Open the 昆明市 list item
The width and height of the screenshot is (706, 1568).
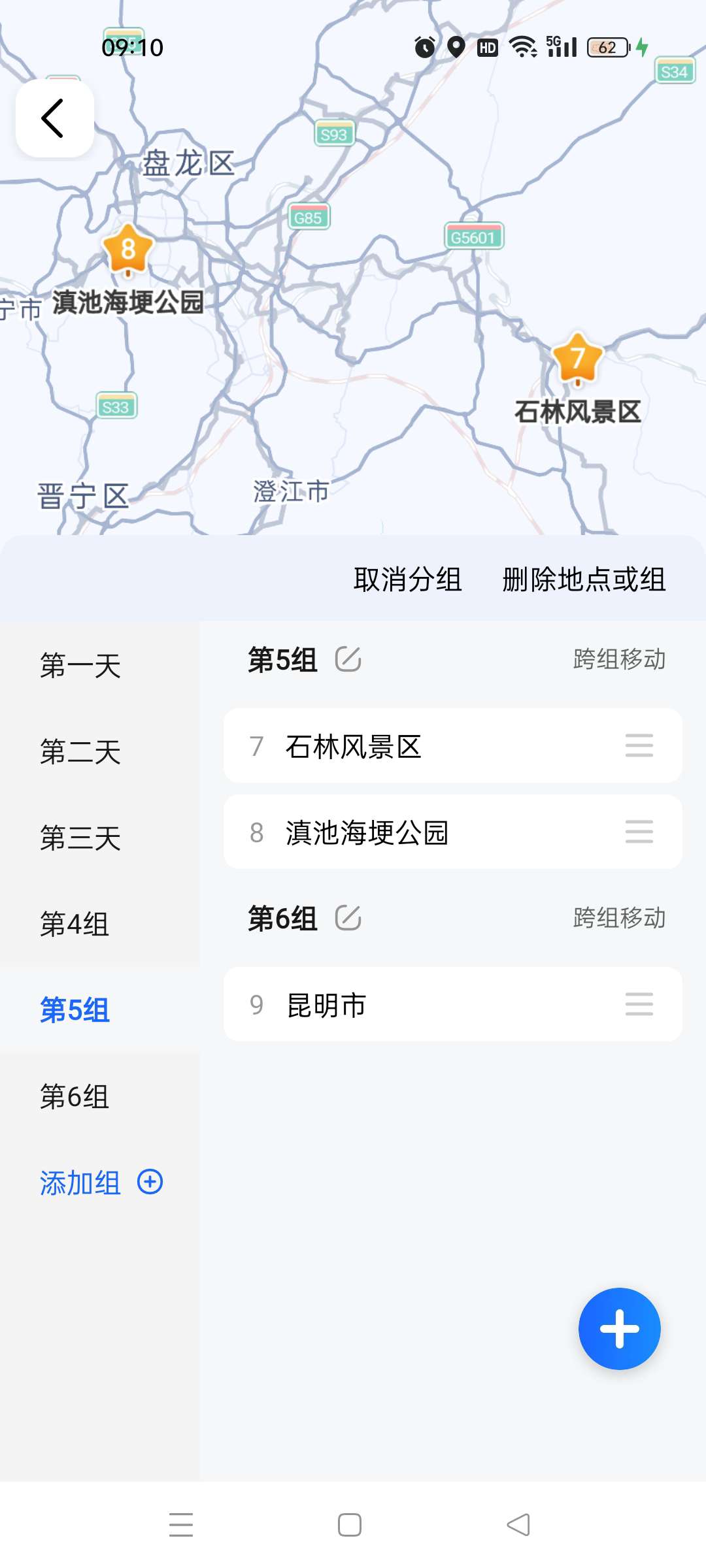click(x=453, y=1004)
